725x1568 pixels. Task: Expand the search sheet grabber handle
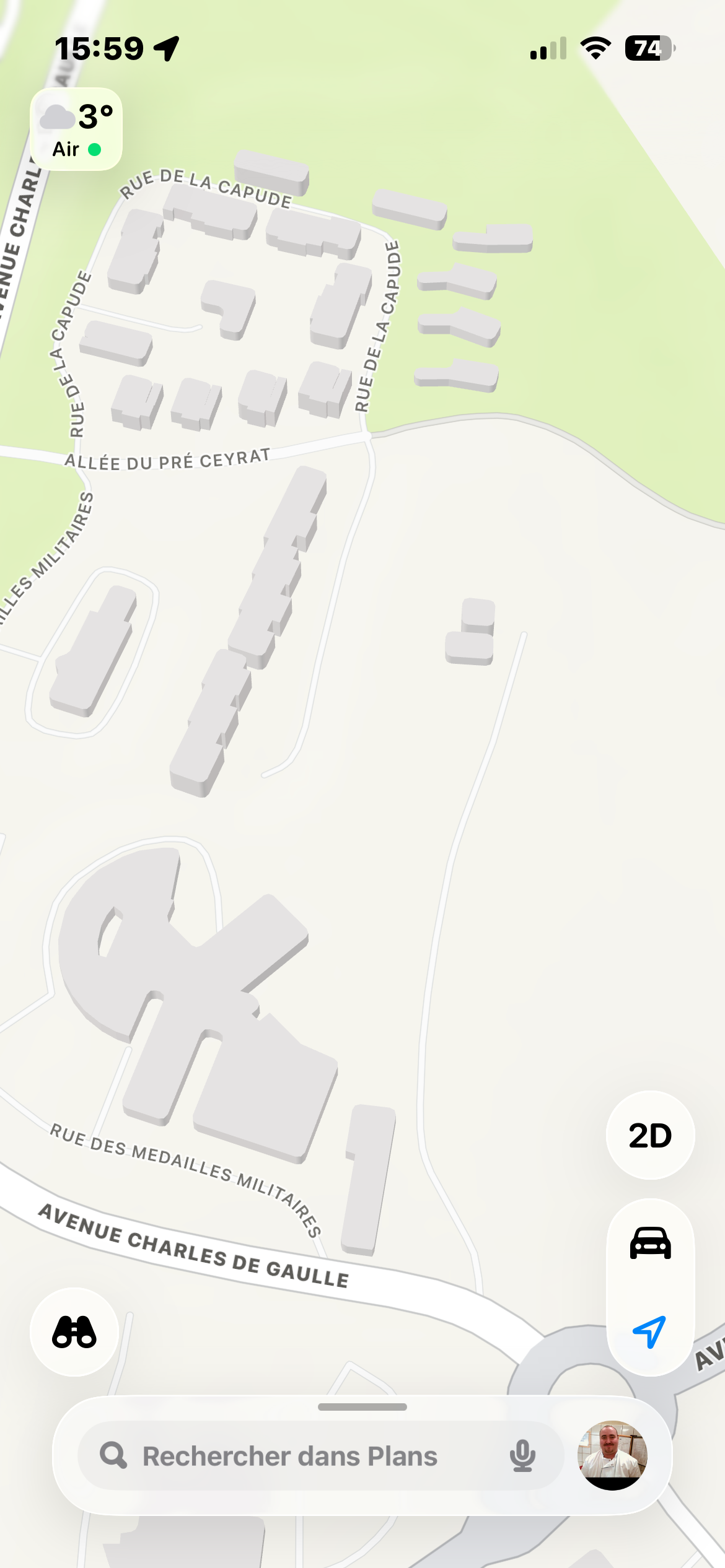362,1407
